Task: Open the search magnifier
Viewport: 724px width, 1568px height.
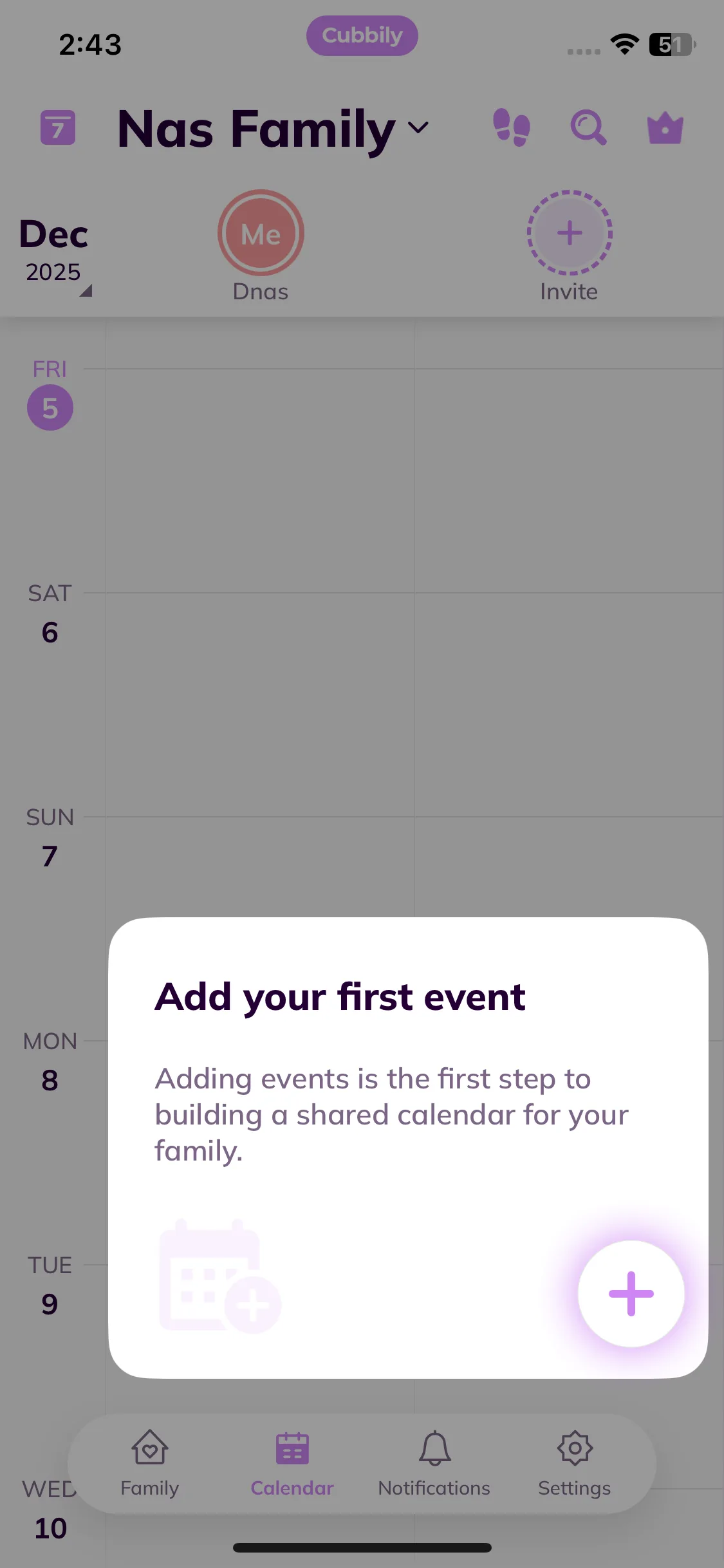Action: tap(588, 127)
